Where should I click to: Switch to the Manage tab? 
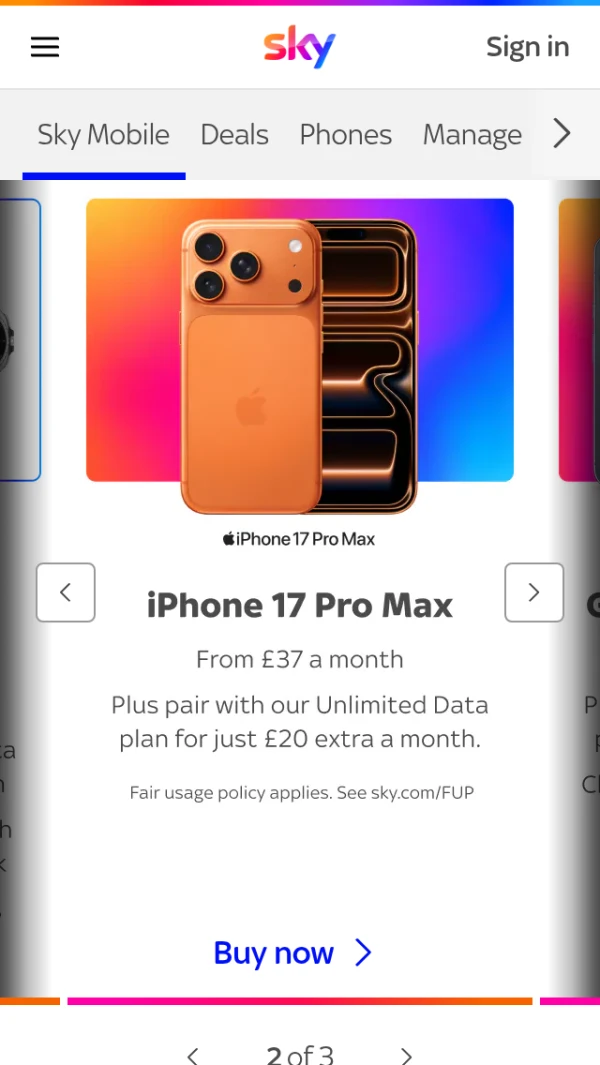pos(472,135)
